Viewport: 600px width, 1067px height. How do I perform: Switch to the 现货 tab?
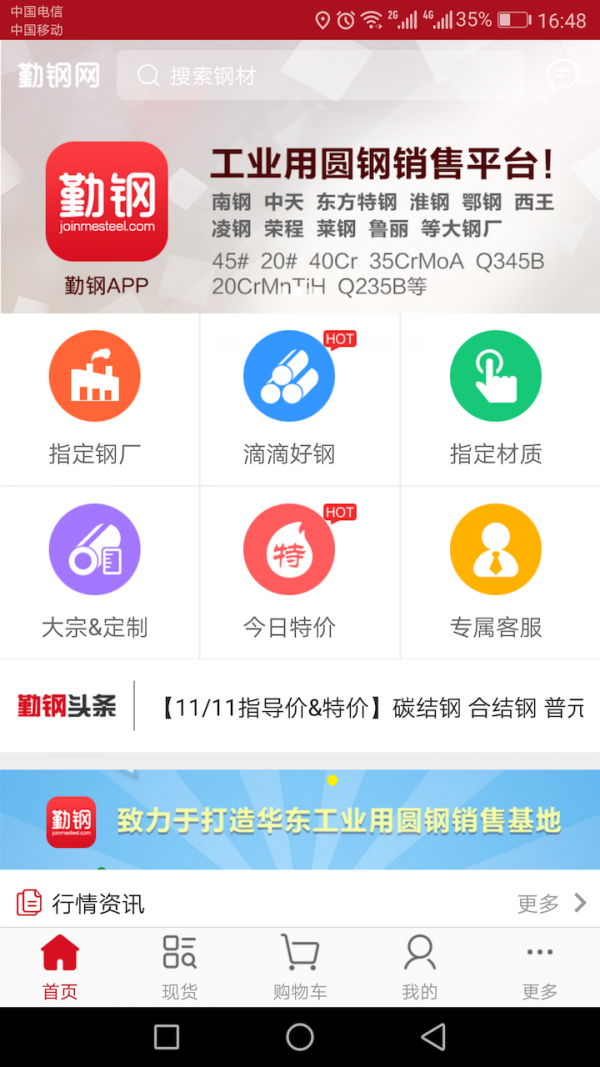[x=180, y=967]
